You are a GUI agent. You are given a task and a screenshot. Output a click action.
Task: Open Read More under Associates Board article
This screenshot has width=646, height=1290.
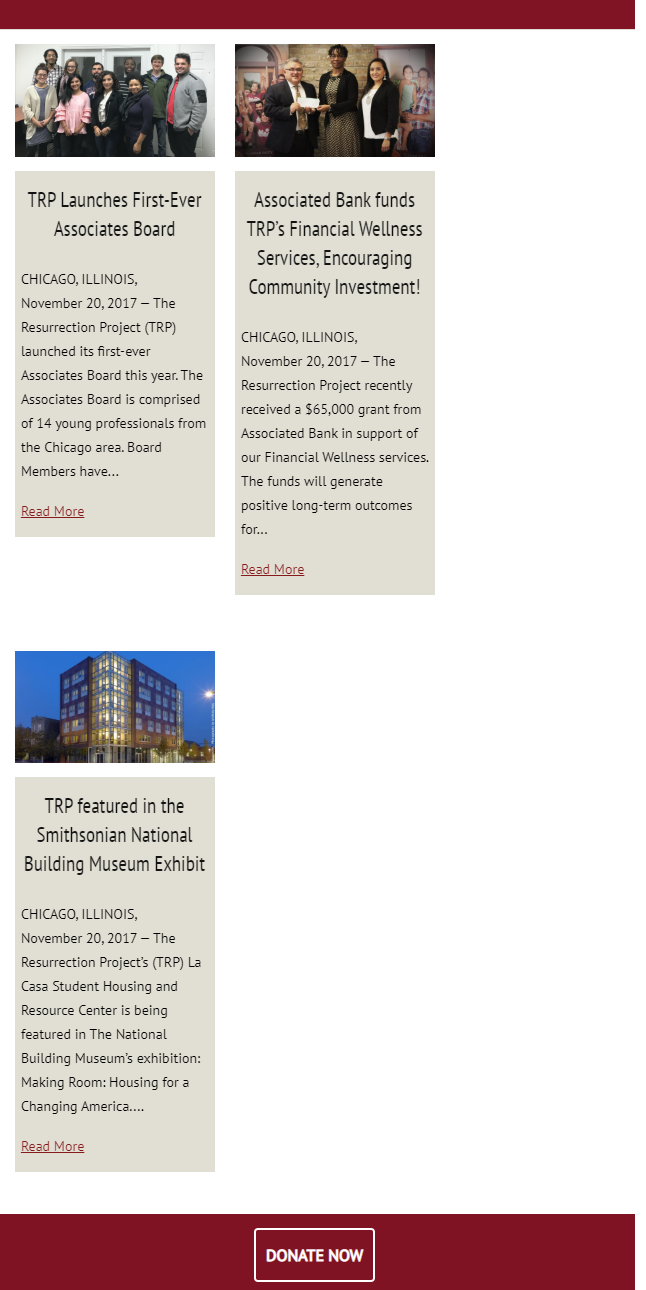(53, 511)
